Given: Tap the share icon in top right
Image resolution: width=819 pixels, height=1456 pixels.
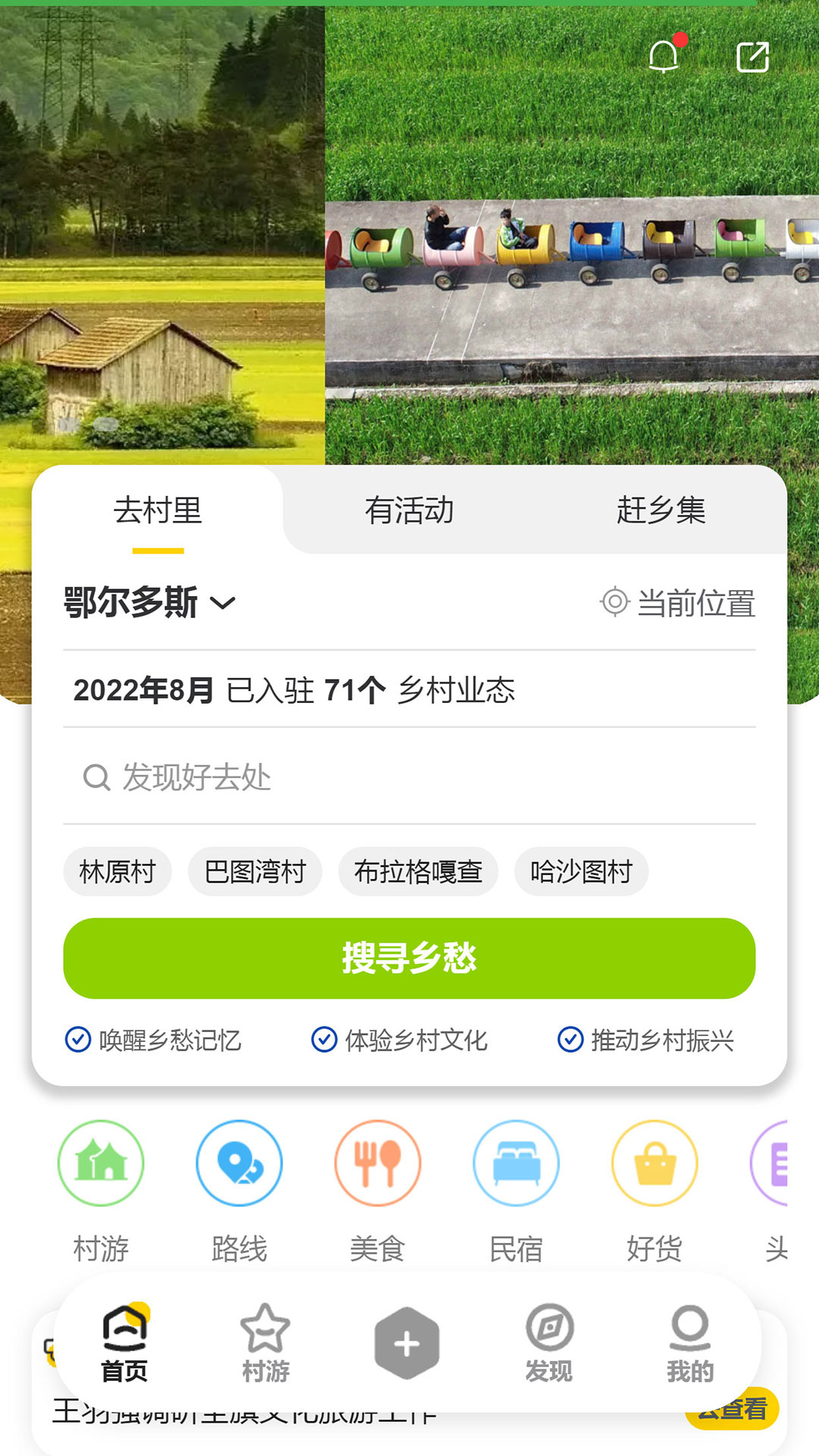Looking at the screenshot, I should 753,57.
